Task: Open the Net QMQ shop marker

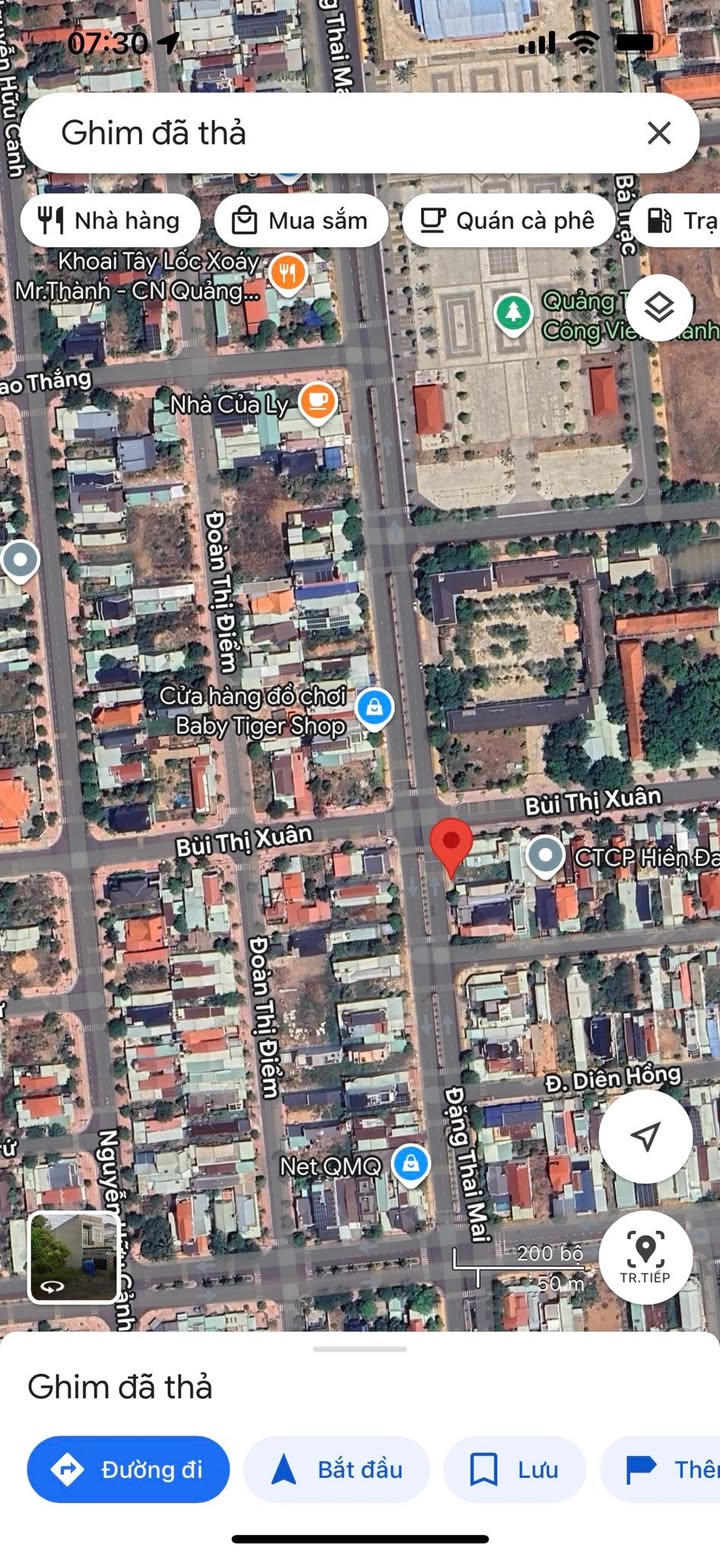Action: pos(410,1164)
